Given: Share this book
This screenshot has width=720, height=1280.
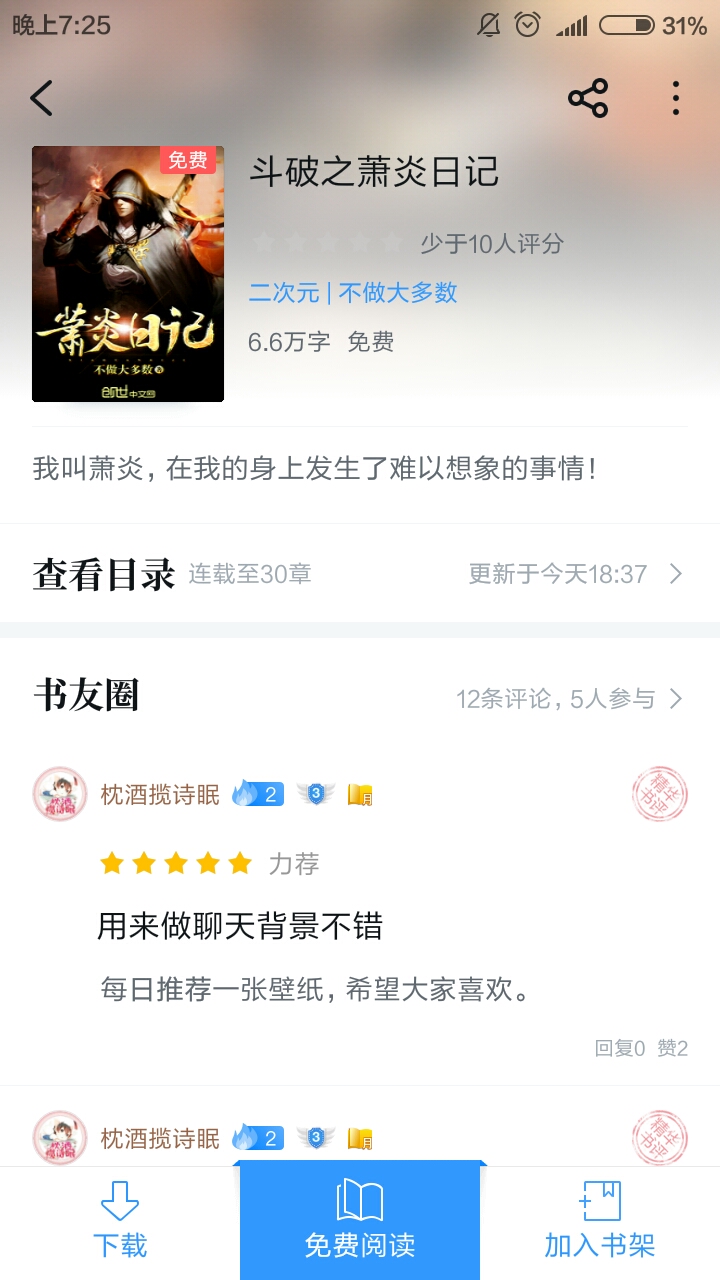Looking at the screenshot, I should pos(588,98).
